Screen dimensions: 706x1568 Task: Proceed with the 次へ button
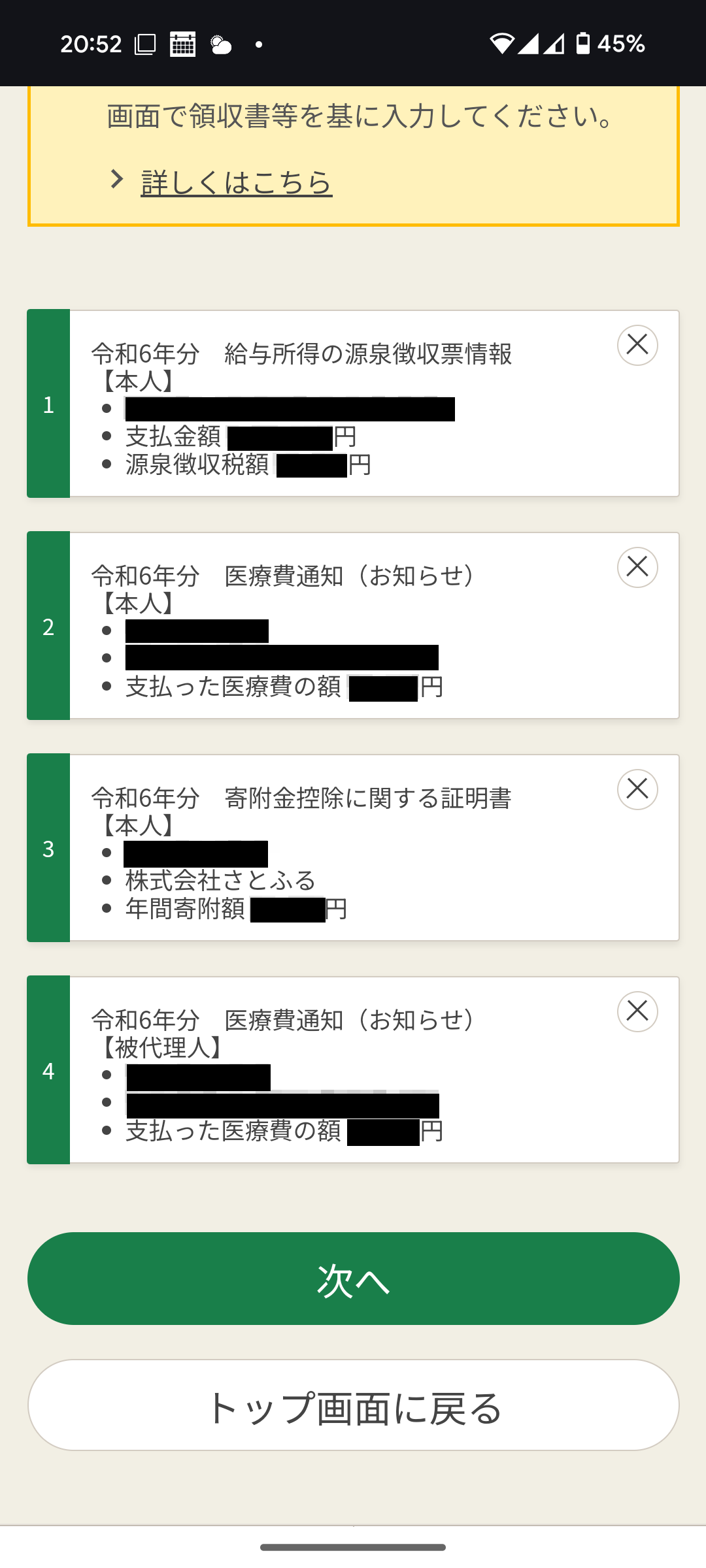[353, 1279]
